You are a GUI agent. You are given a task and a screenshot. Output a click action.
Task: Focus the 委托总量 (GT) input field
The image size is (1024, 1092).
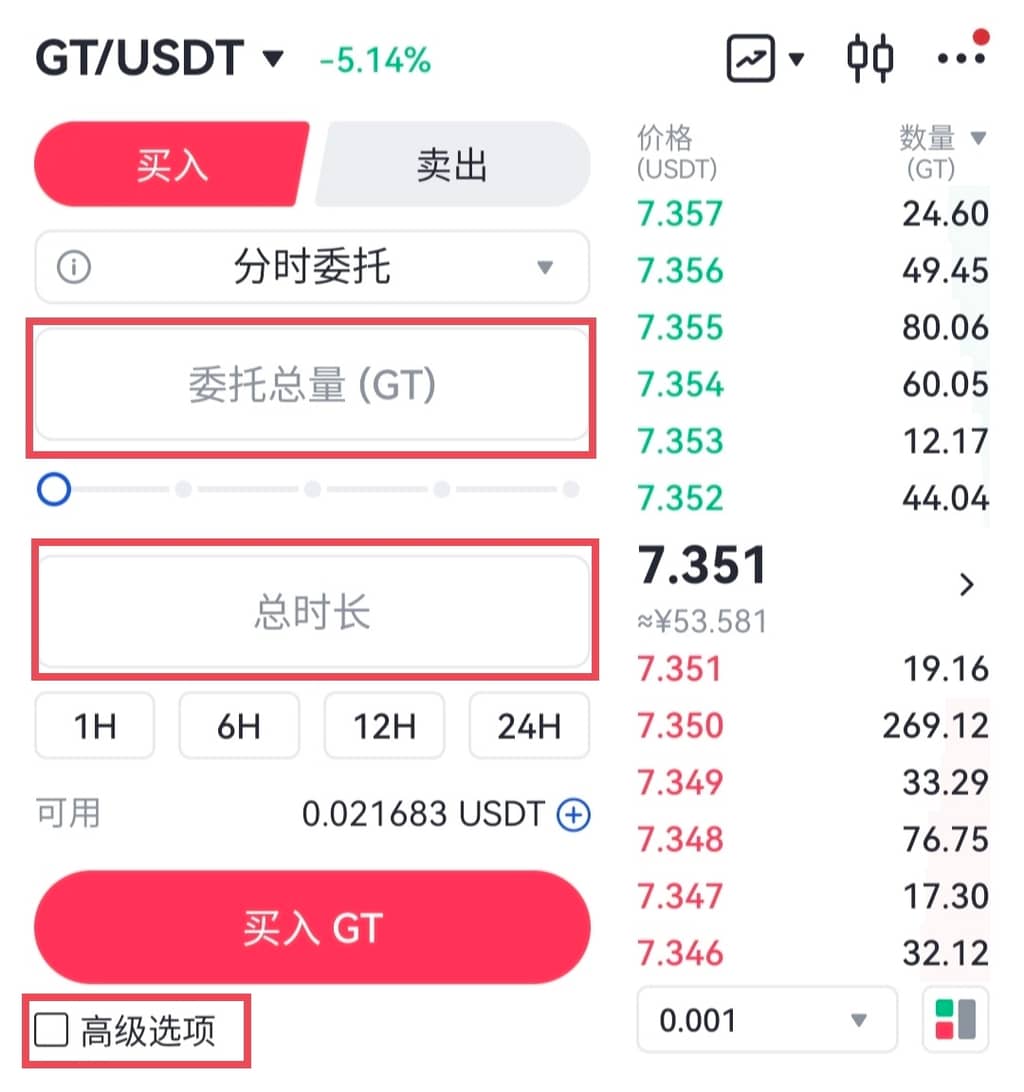[x=312, y=385]
